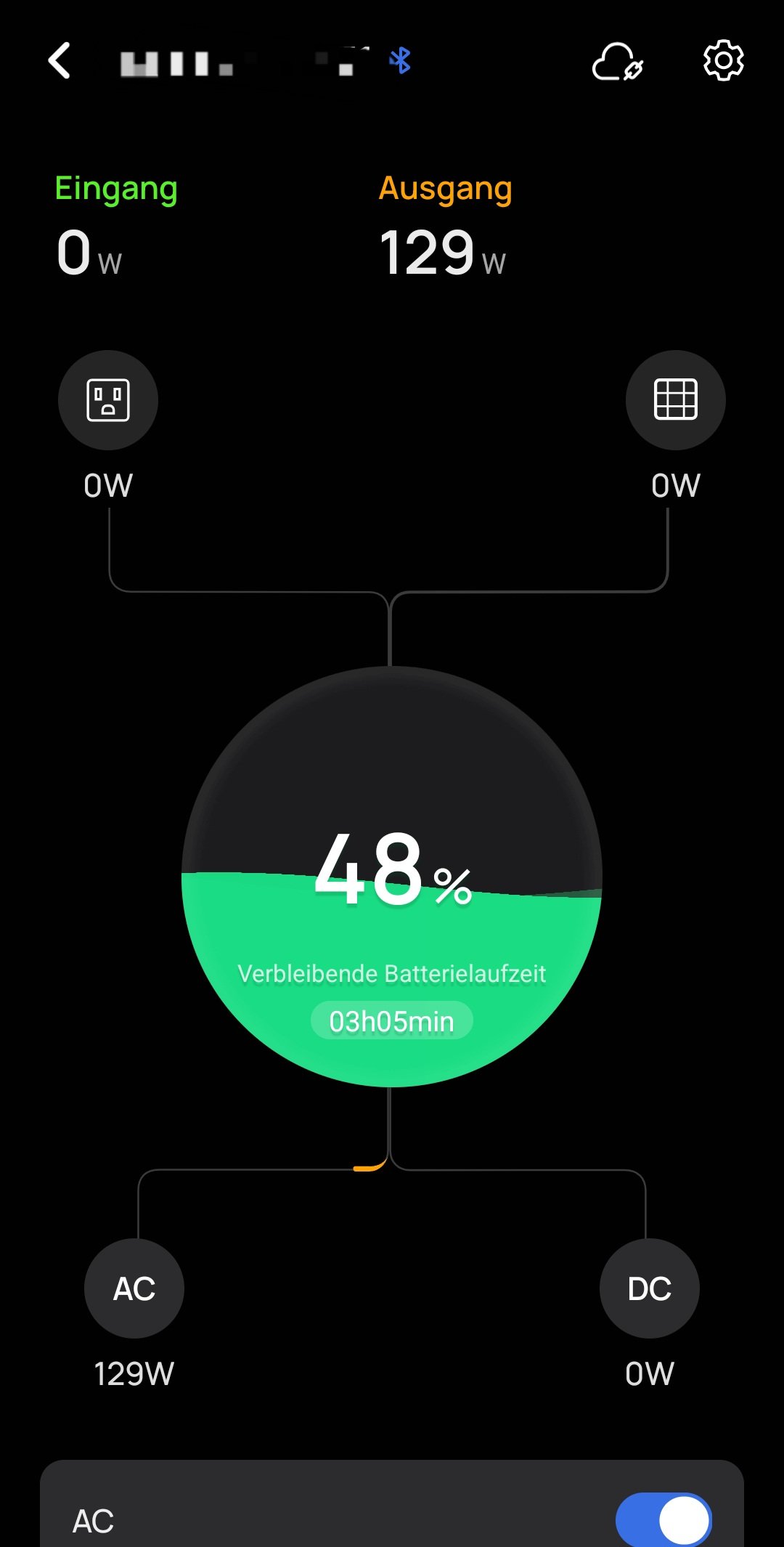Viewport: 784px width, 1547px height.
Task: Go back to the previous screen
Action: coord(60,60)
